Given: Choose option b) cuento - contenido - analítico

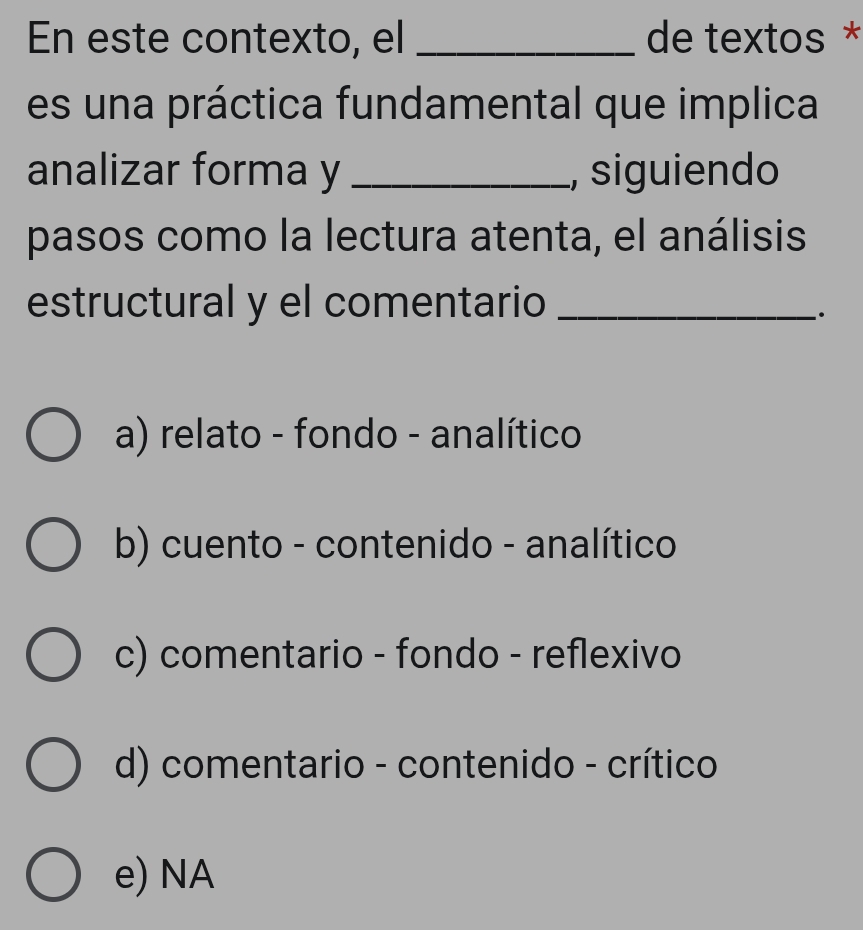Looking at the screenshot, I should click(54, 546).
